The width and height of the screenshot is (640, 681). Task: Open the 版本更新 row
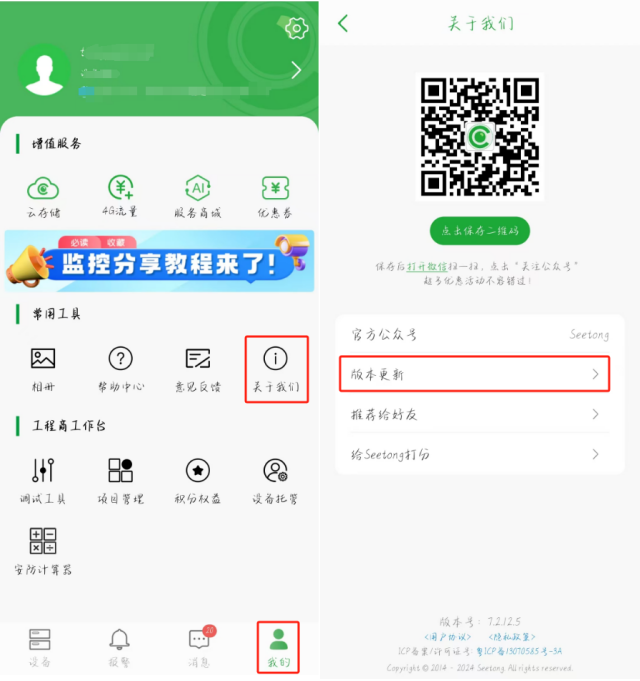(x=478, y=374)
